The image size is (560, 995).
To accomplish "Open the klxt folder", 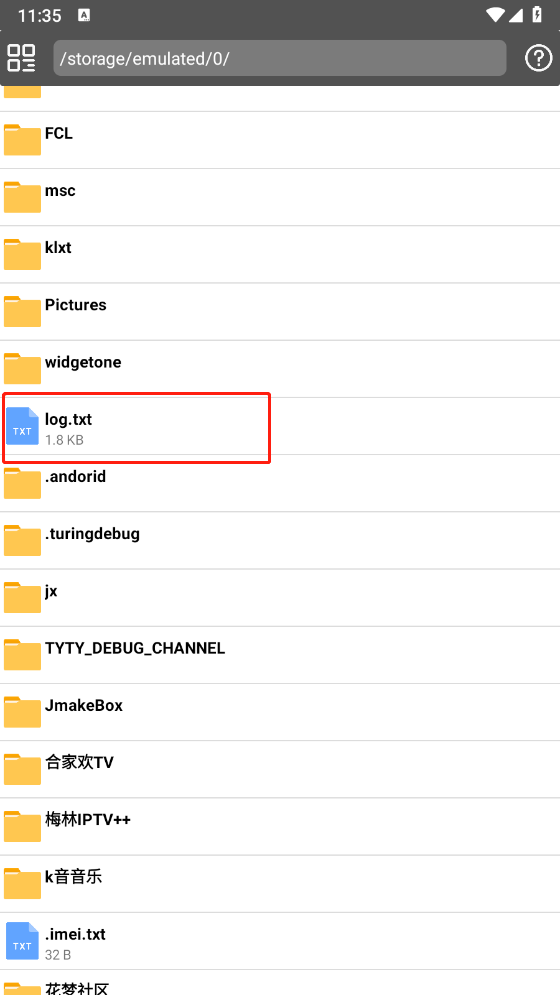I will tap(280, 254).
